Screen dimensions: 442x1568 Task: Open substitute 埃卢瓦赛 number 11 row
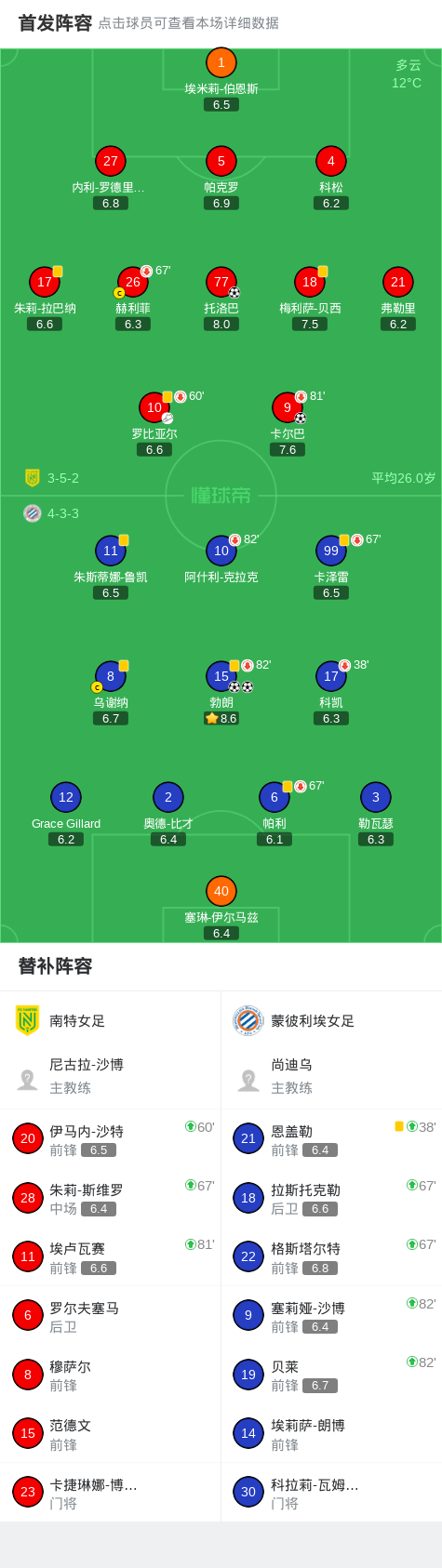pos(110,1256)
